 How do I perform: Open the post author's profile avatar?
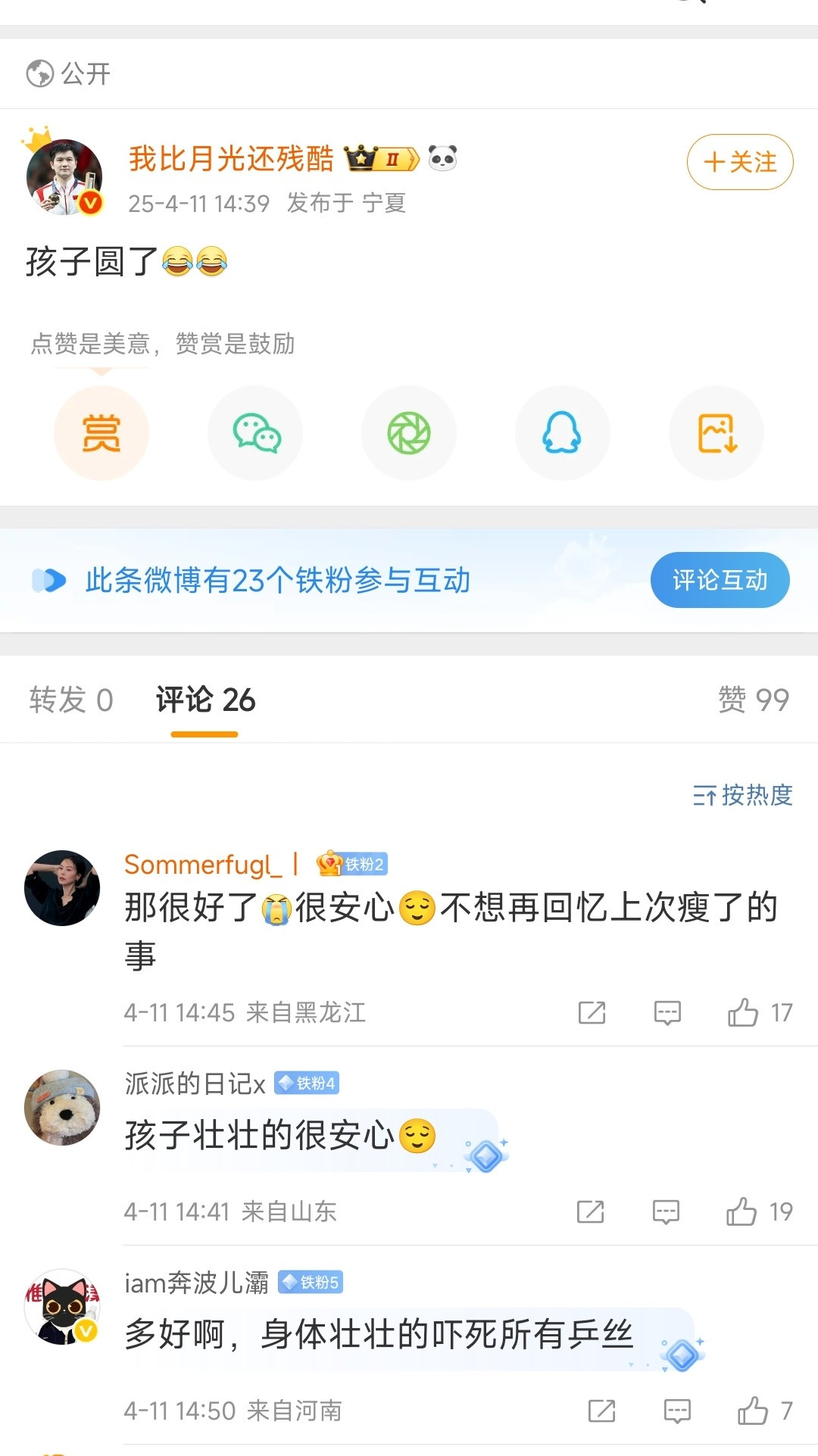coord(64,177)
